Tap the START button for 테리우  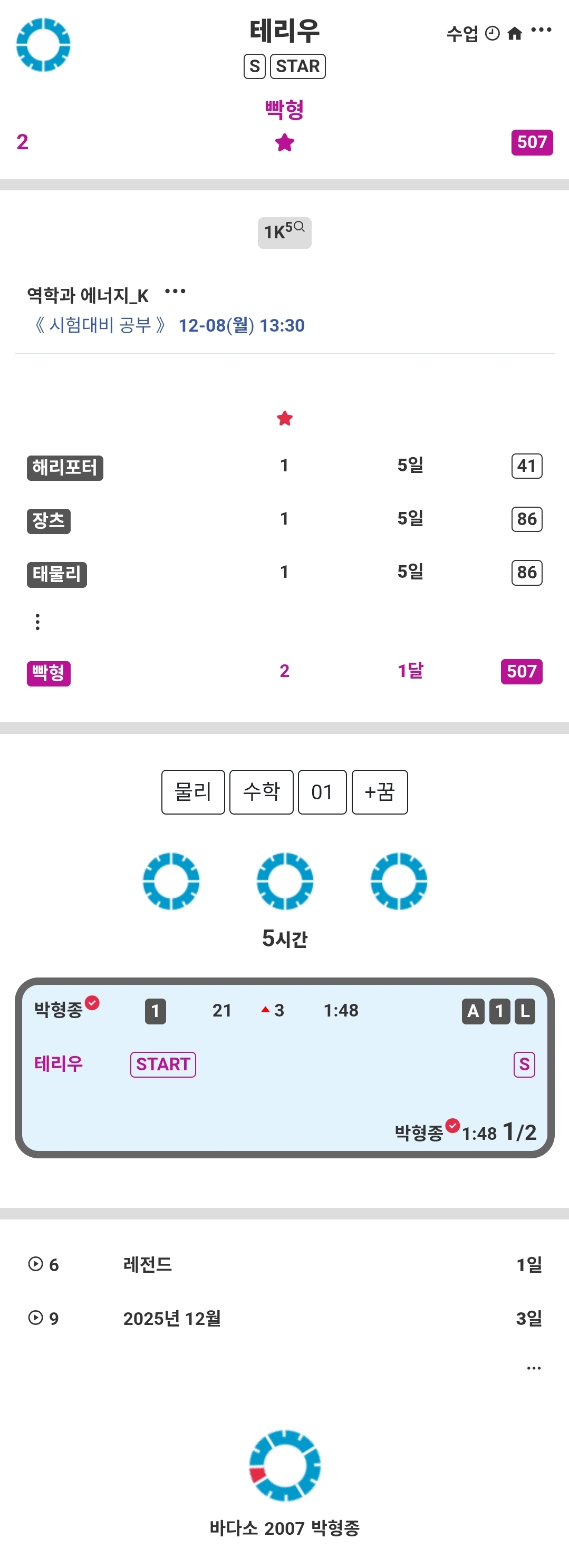[163, 1064]
